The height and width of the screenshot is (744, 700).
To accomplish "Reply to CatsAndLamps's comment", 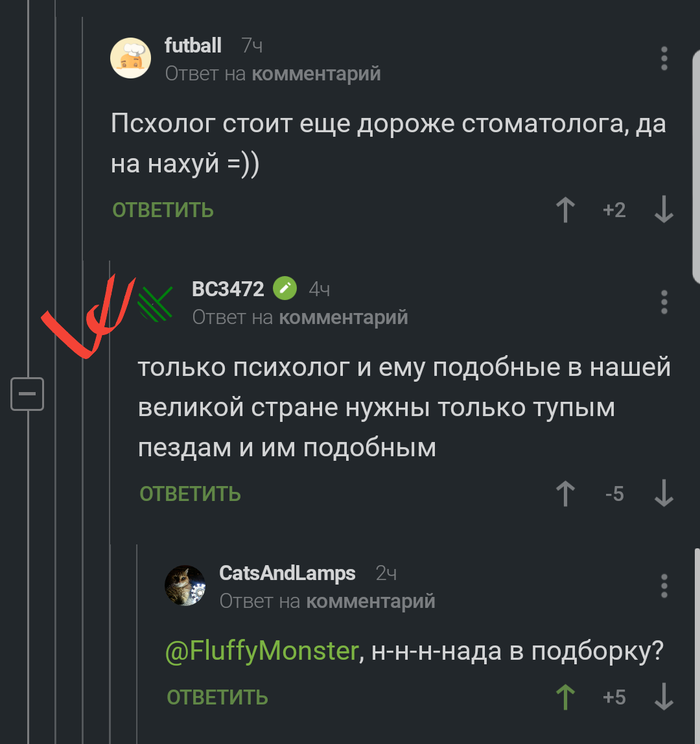I will coord(217,697).
